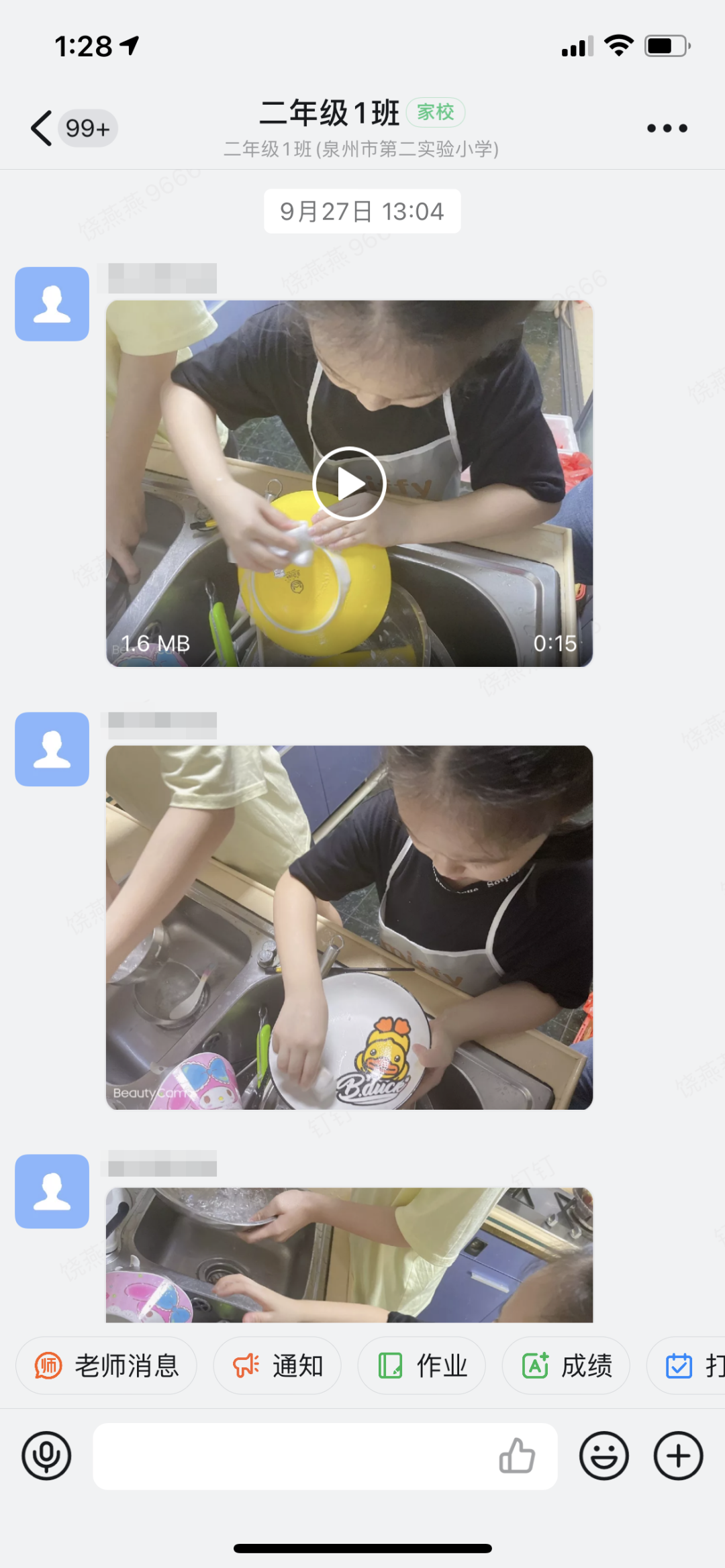The width and height of the screenshot is (725, 1568).
Task: Go back to the chat list
Action: [42, 127]
